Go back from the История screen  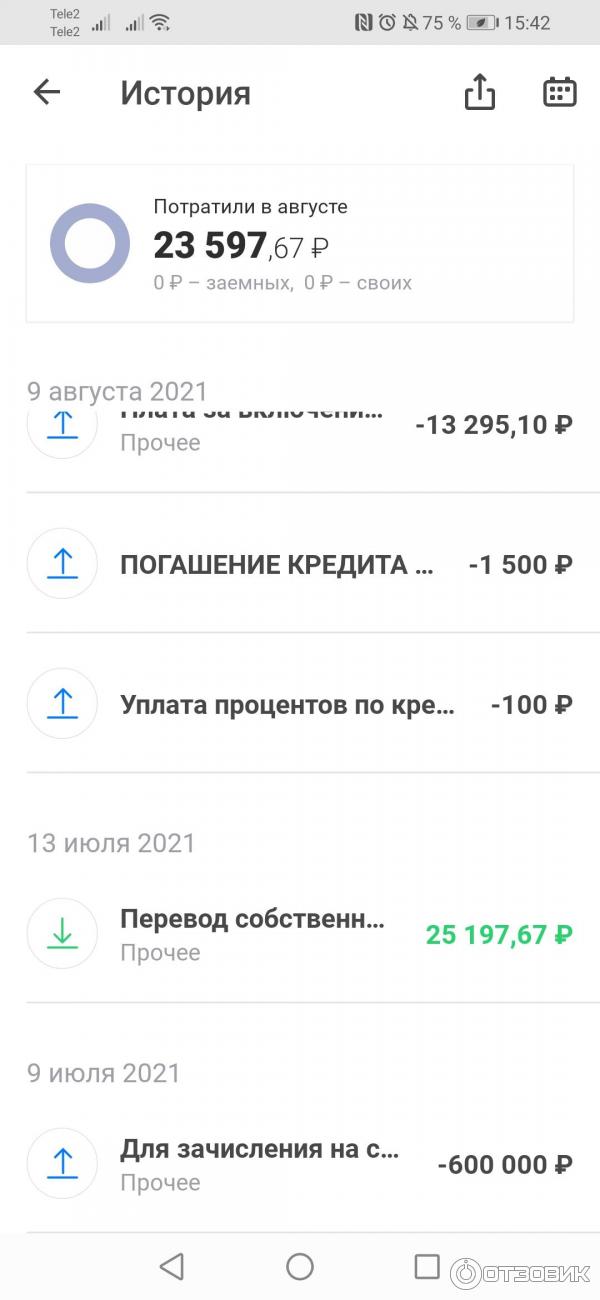47,93
